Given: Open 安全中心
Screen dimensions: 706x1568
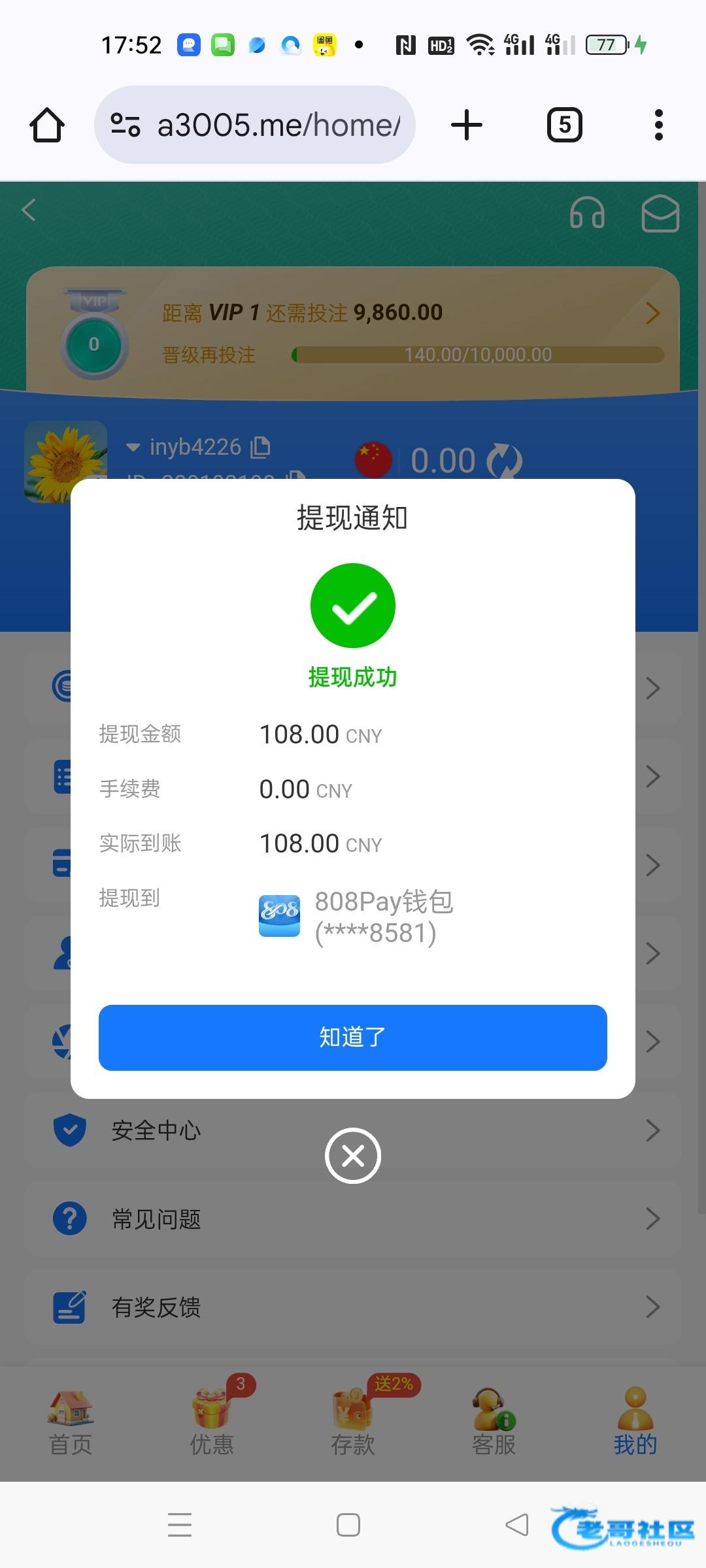Looking at the screenshot, I should [x=353, y=1130].
